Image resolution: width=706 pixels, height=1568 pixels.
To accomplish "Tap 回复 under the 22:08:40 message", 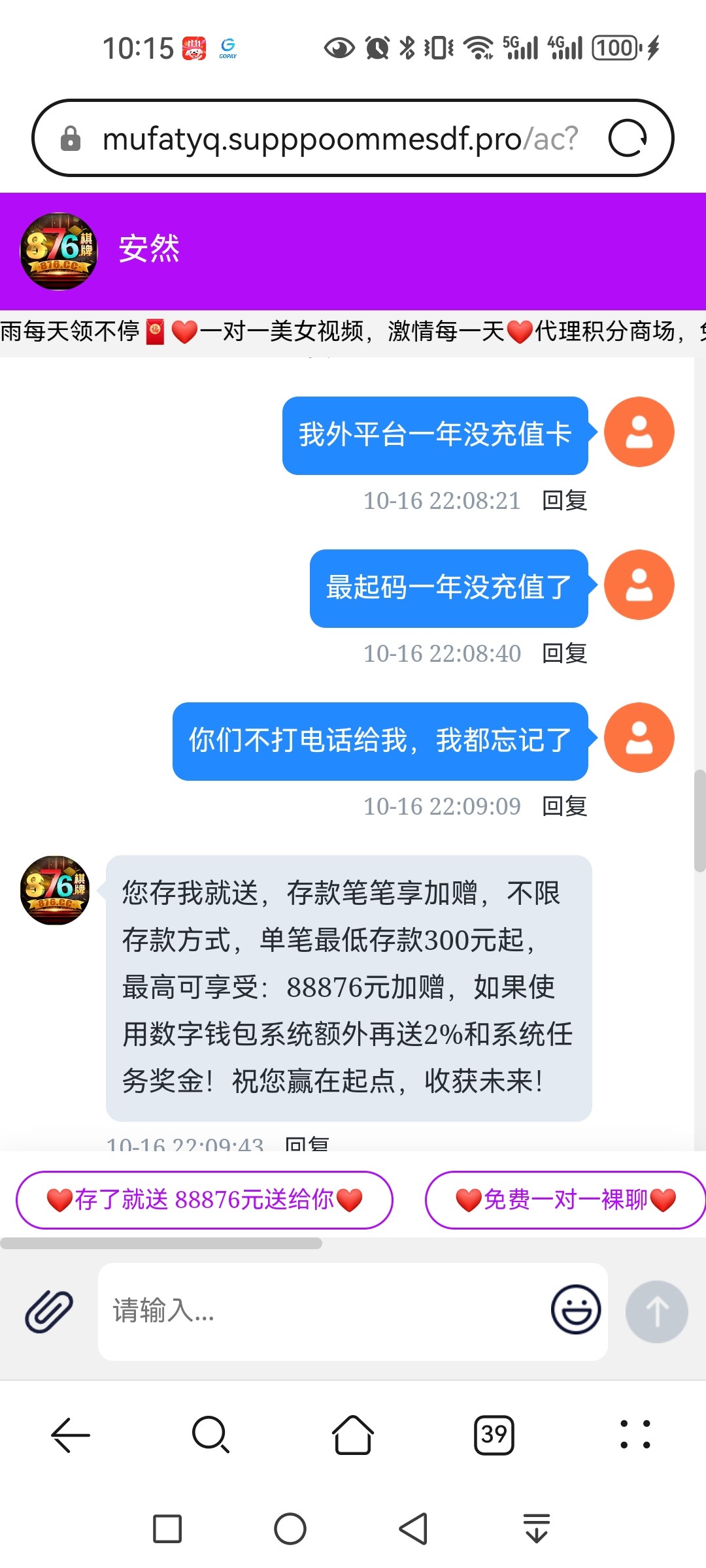I will point(564,653).
